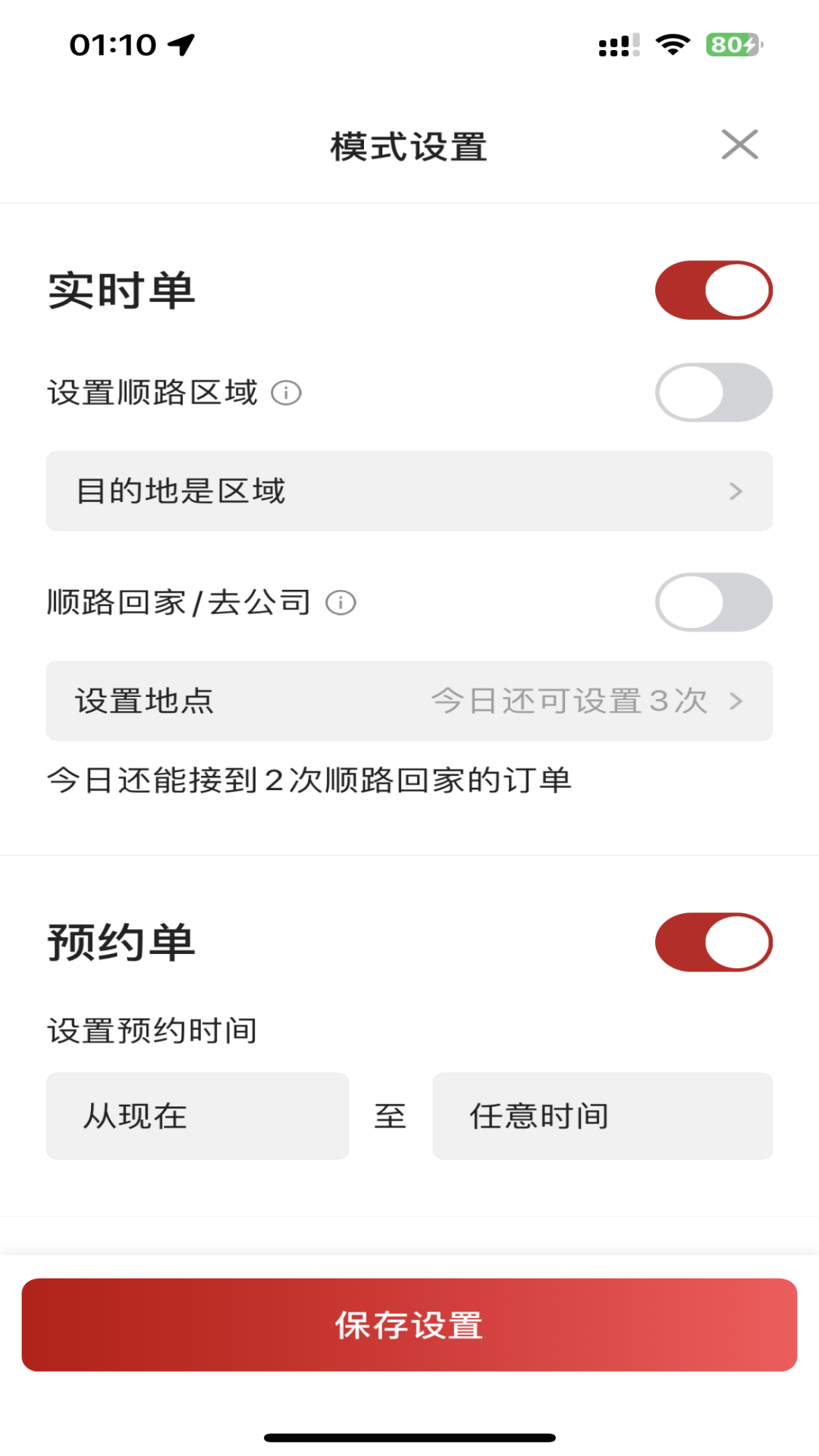Open the info tooltip for 顺路回家/去公司

(x=342, y=603)
